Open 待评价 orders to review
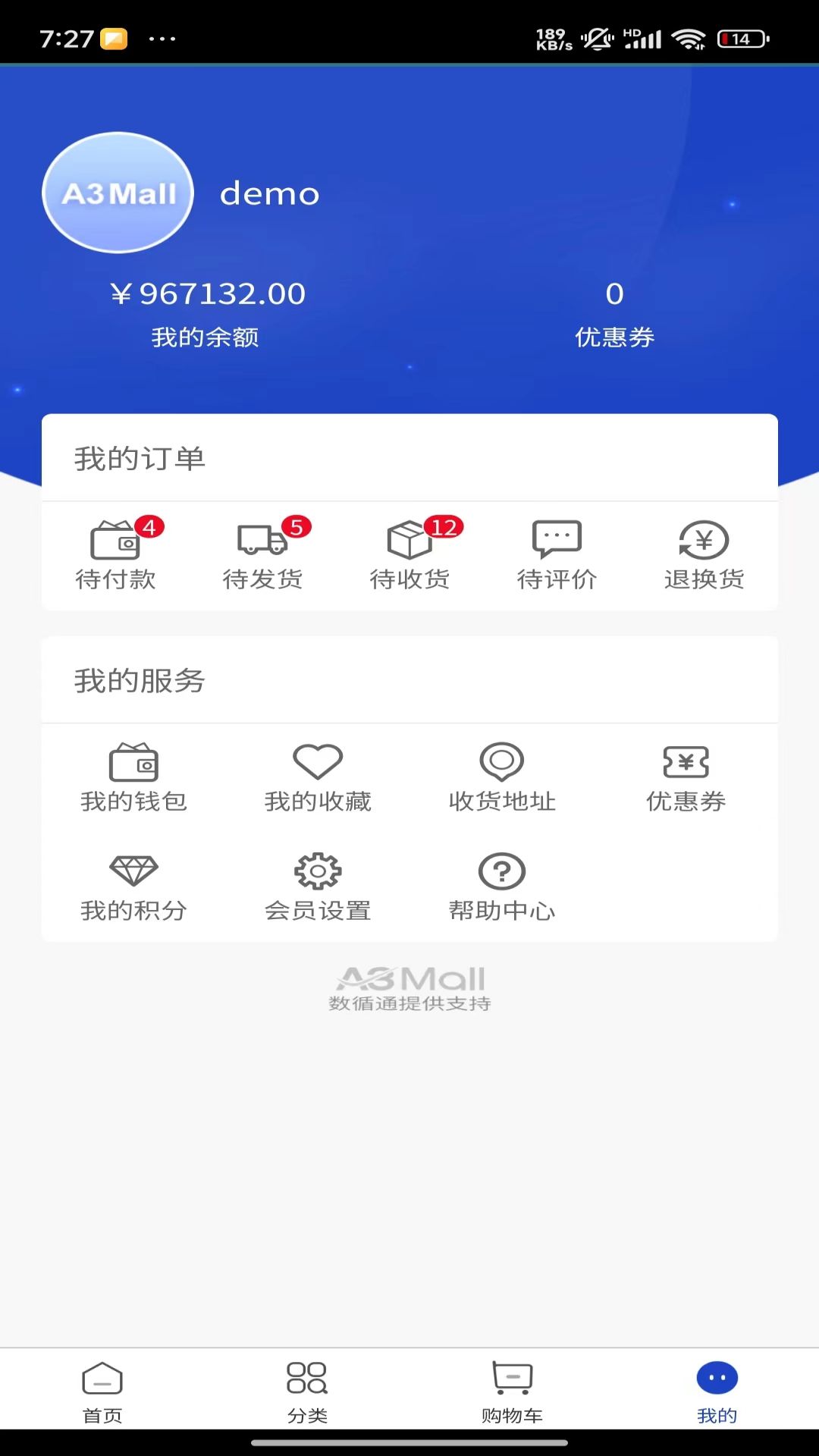The width and height of the screenshot is (819, 1456). (x=557, y=556)
